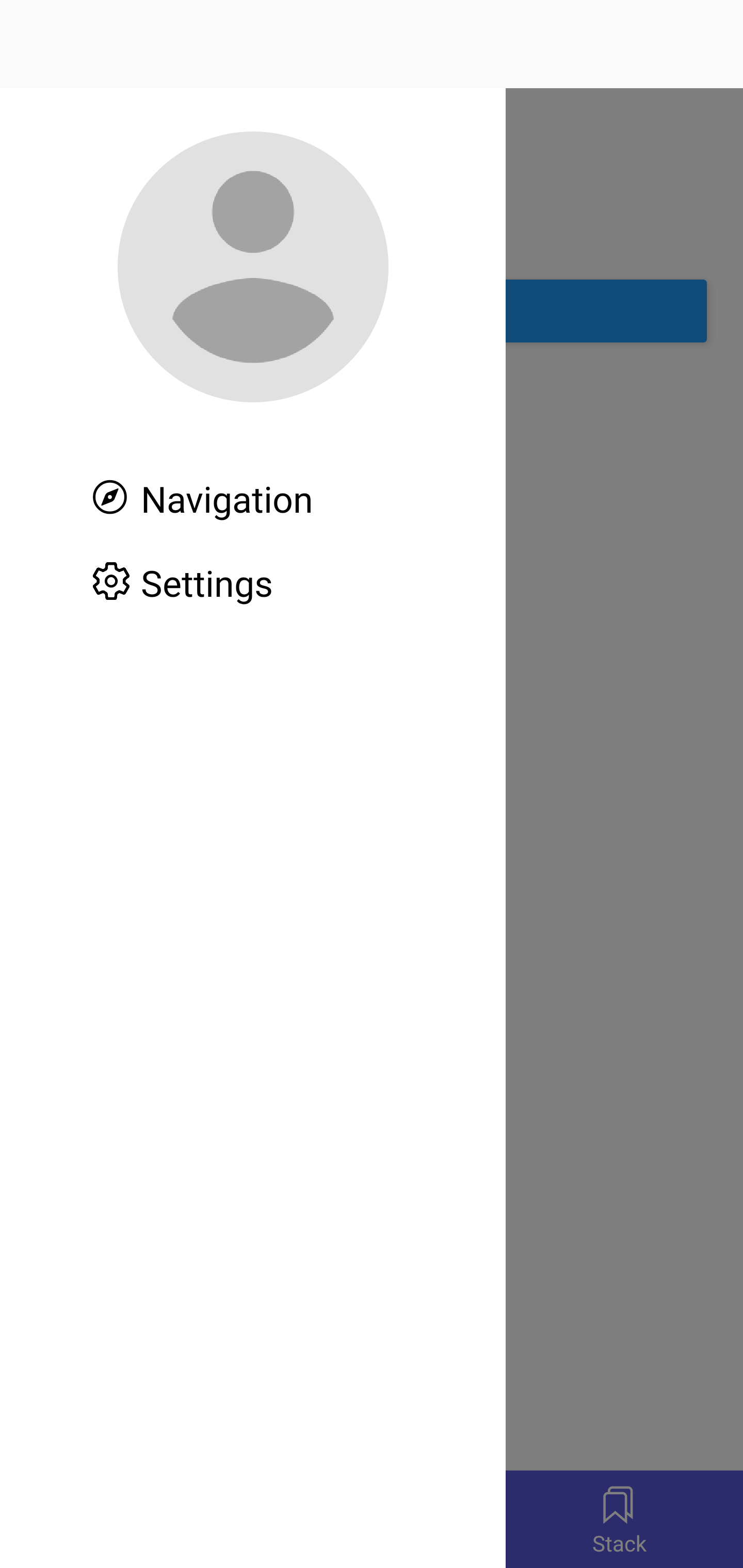Click the avatar's lower body shape
743x1568 pixels.
click(x=253, y=320)
